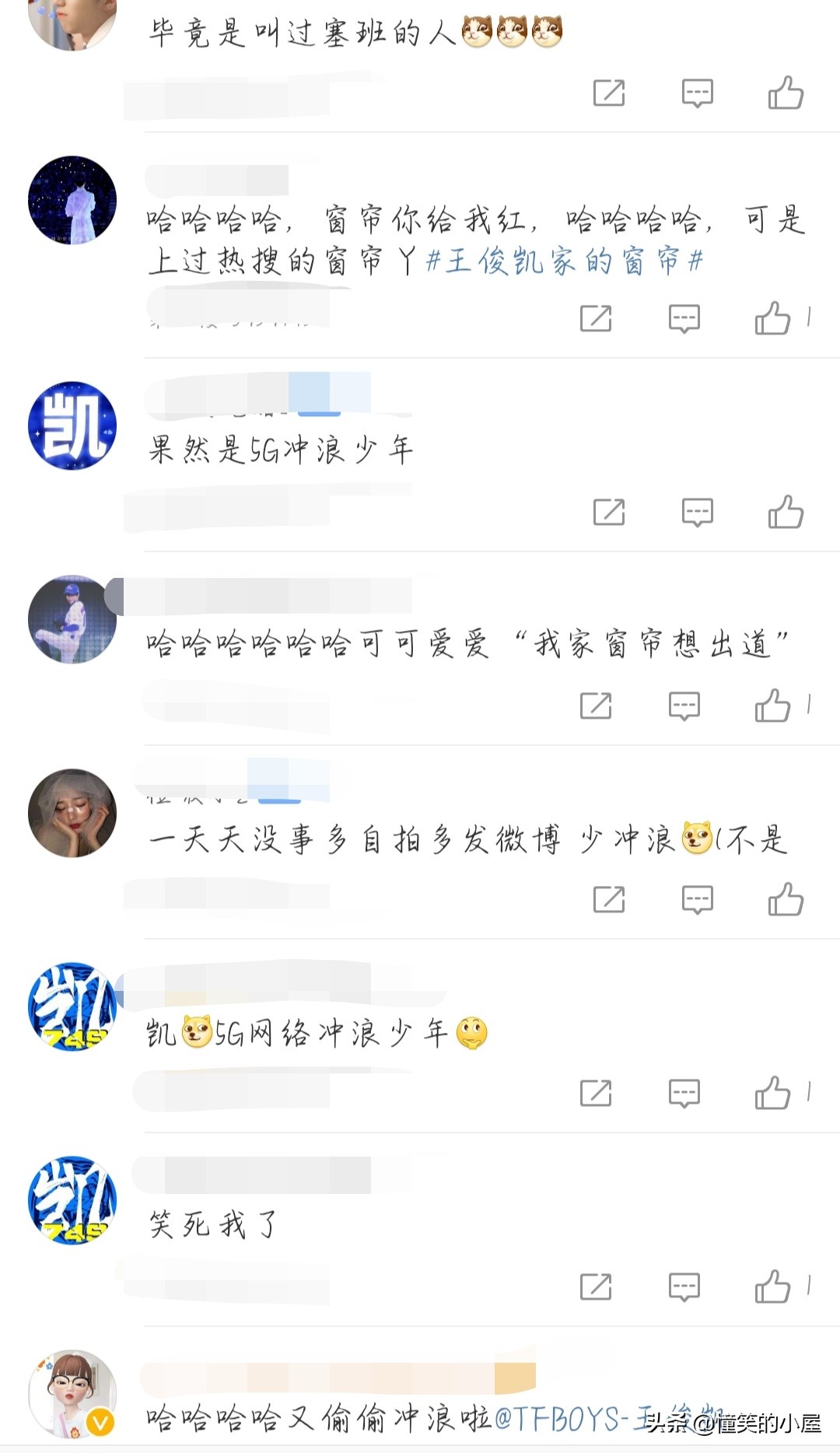
Task: Like the "我家窗帘想出道" comment
Action: pos(772,706)
